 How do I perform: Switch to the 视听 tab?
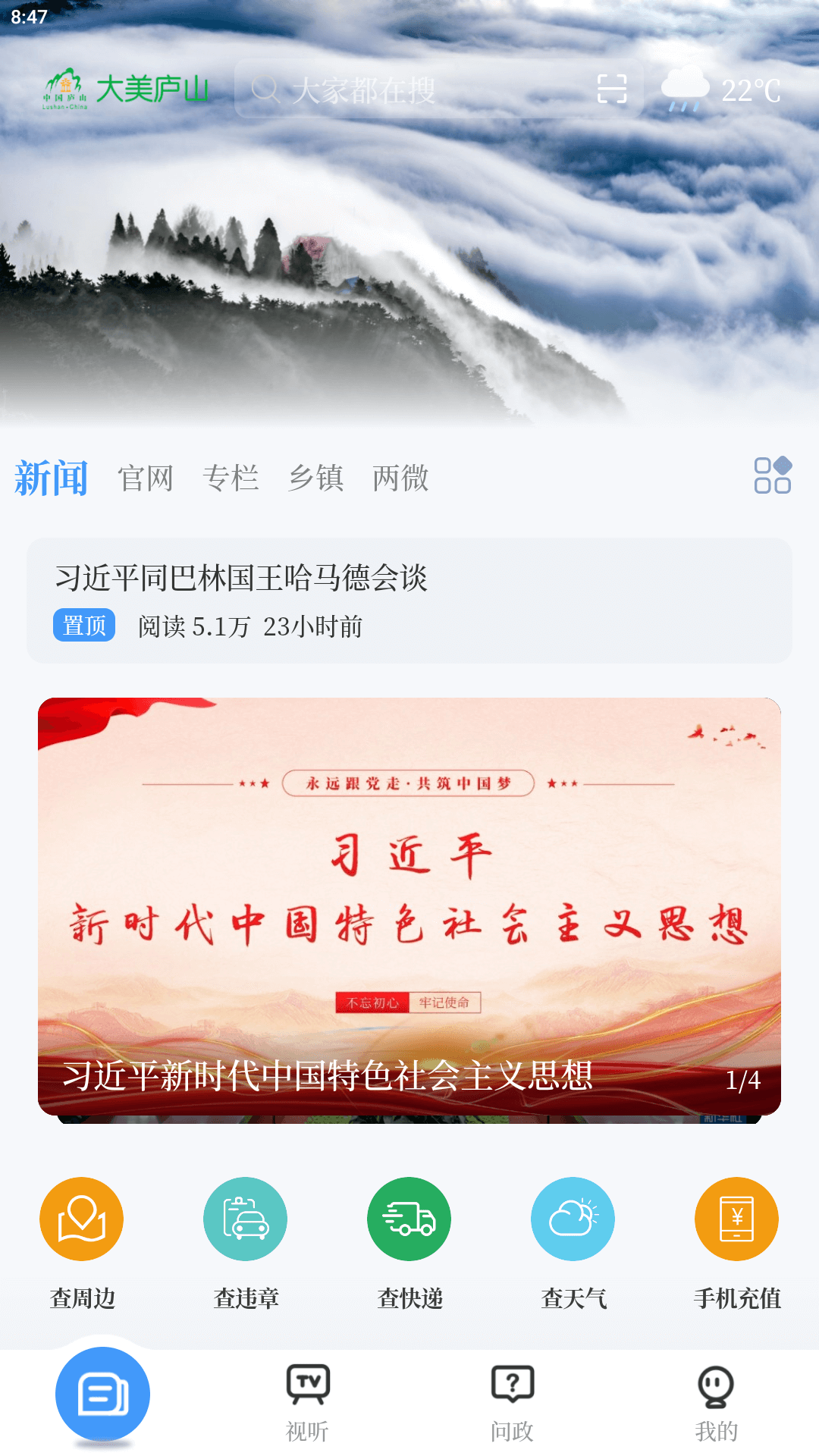point(307,1403)
